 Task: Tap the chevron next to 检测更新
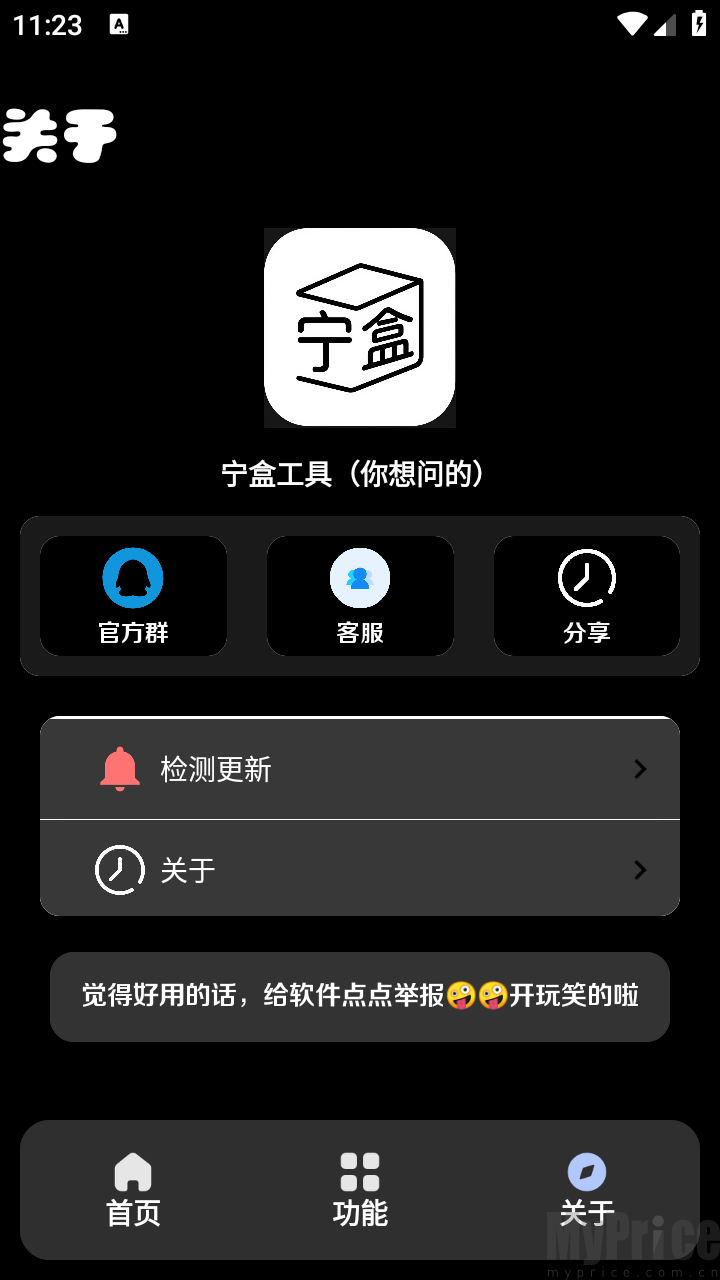639,768
